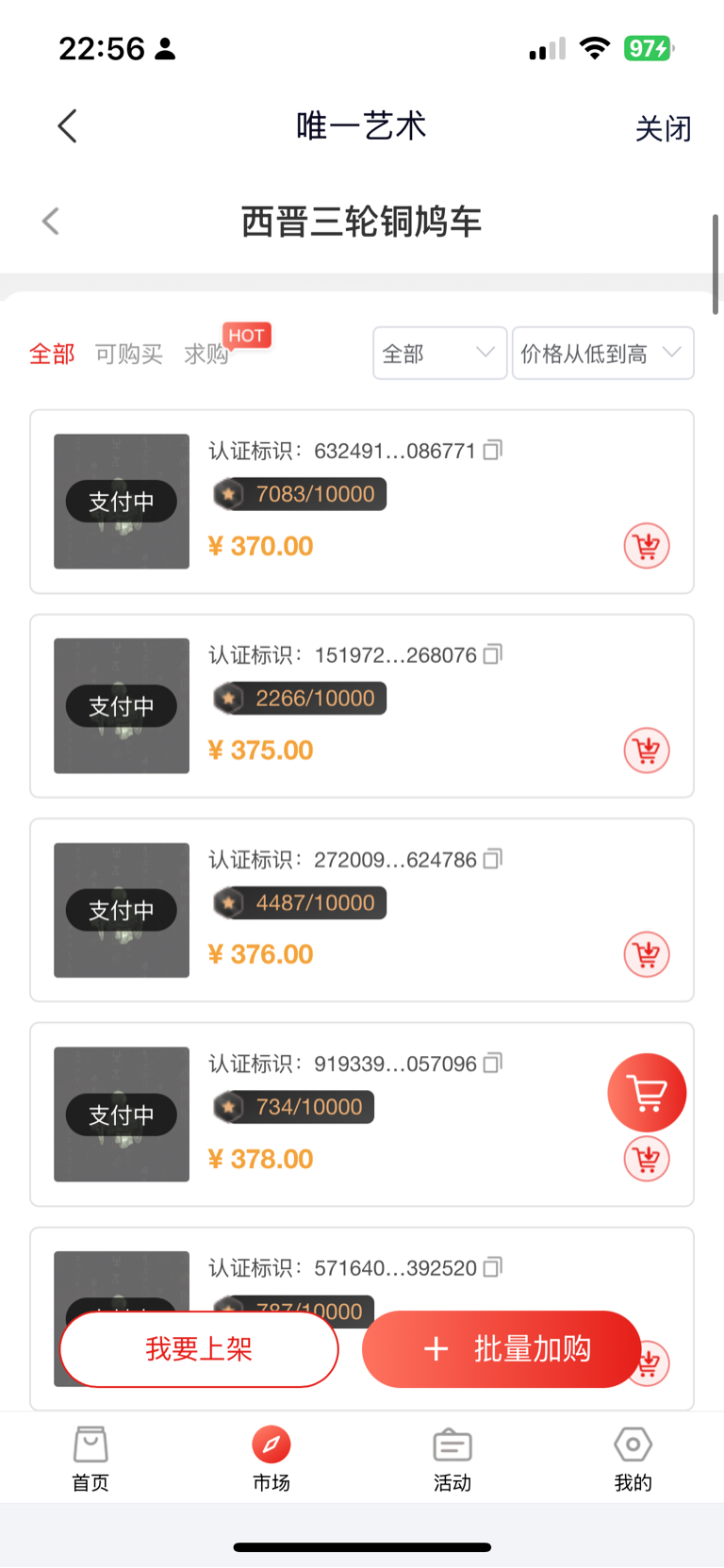The height and width of the screenshot is (1568, 724).
Task: Switch to the 可购买 tab
Action: point(129,355)
